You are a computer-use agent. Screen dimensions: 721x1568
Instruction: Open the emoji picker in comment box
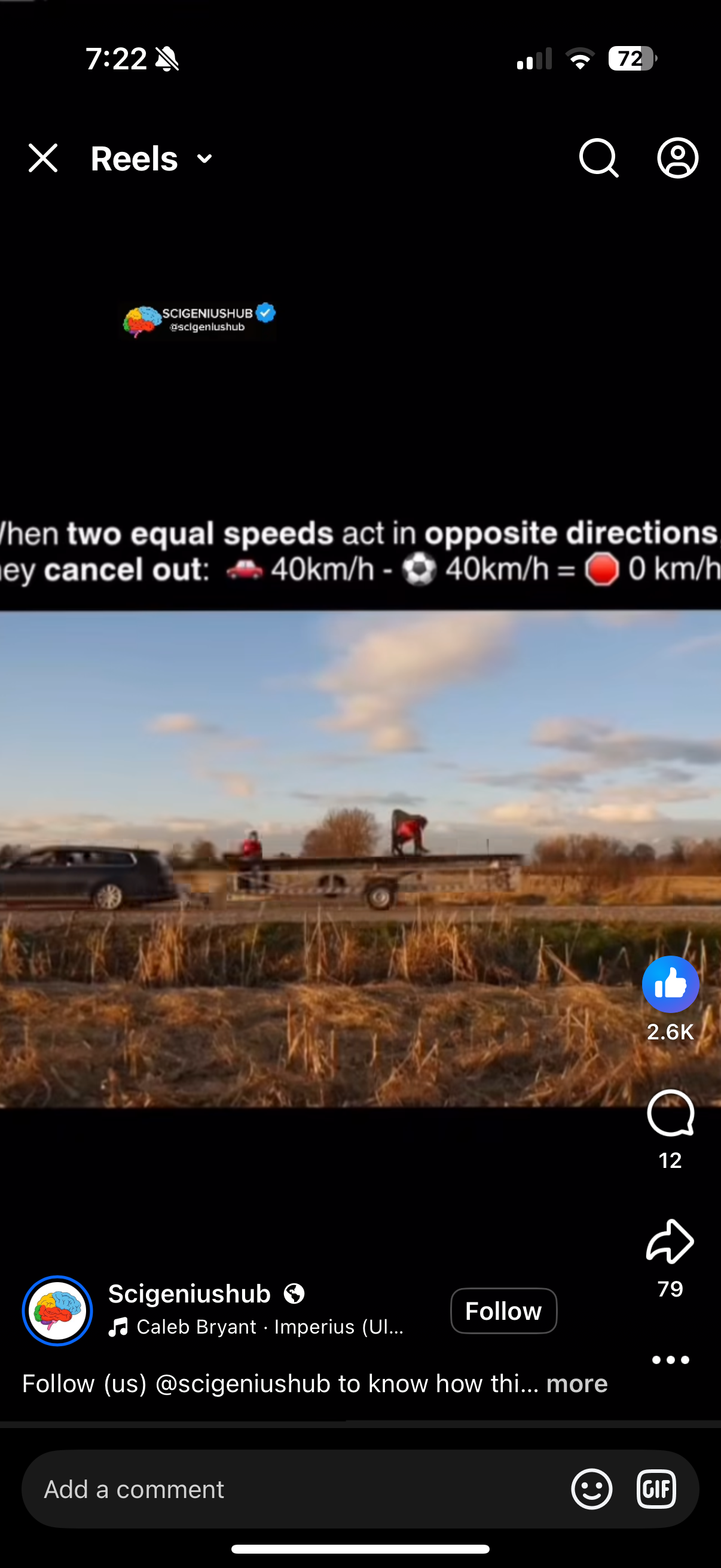tap(591, 1489)
